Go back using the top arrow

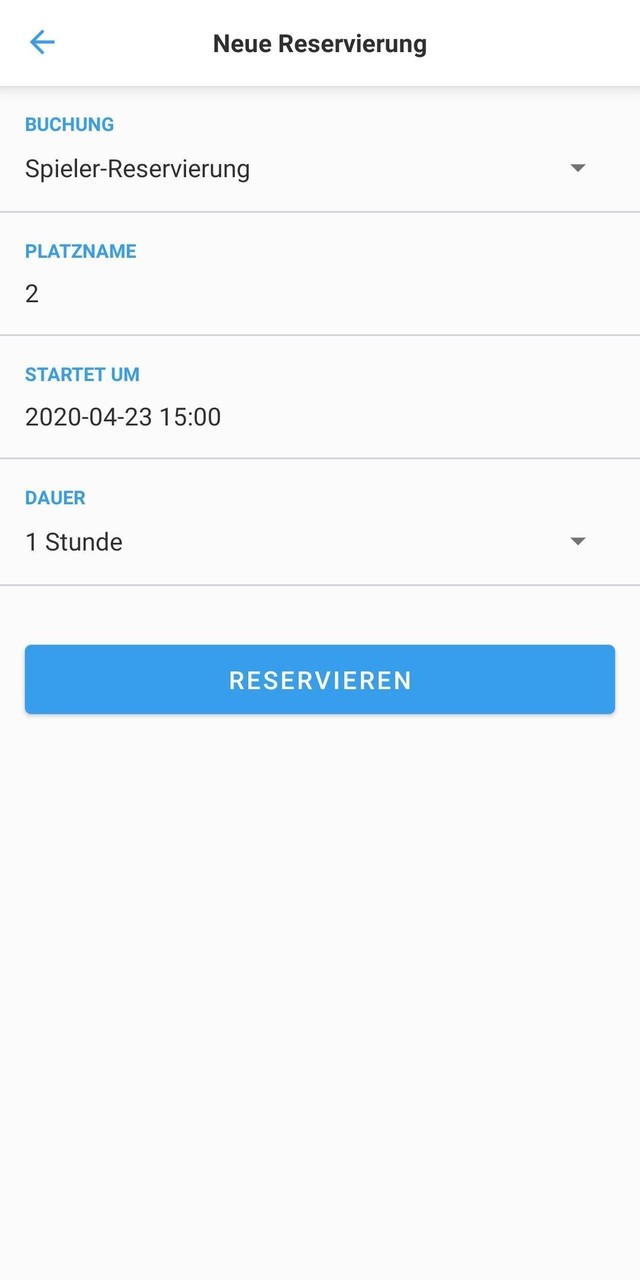[42, 42]
